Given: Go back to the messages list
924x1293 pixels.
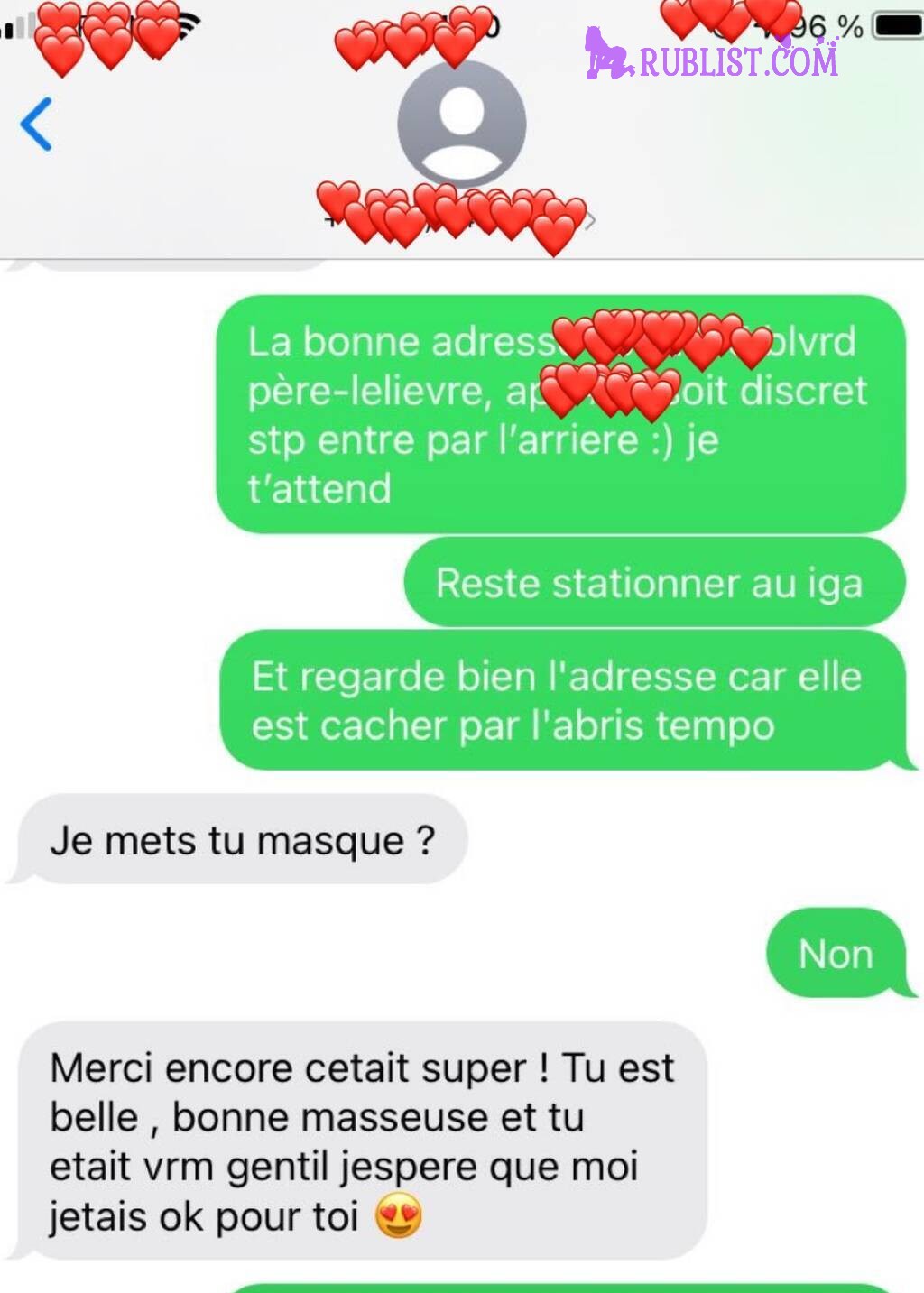Looking at the screenshot, I should point(36,124).
